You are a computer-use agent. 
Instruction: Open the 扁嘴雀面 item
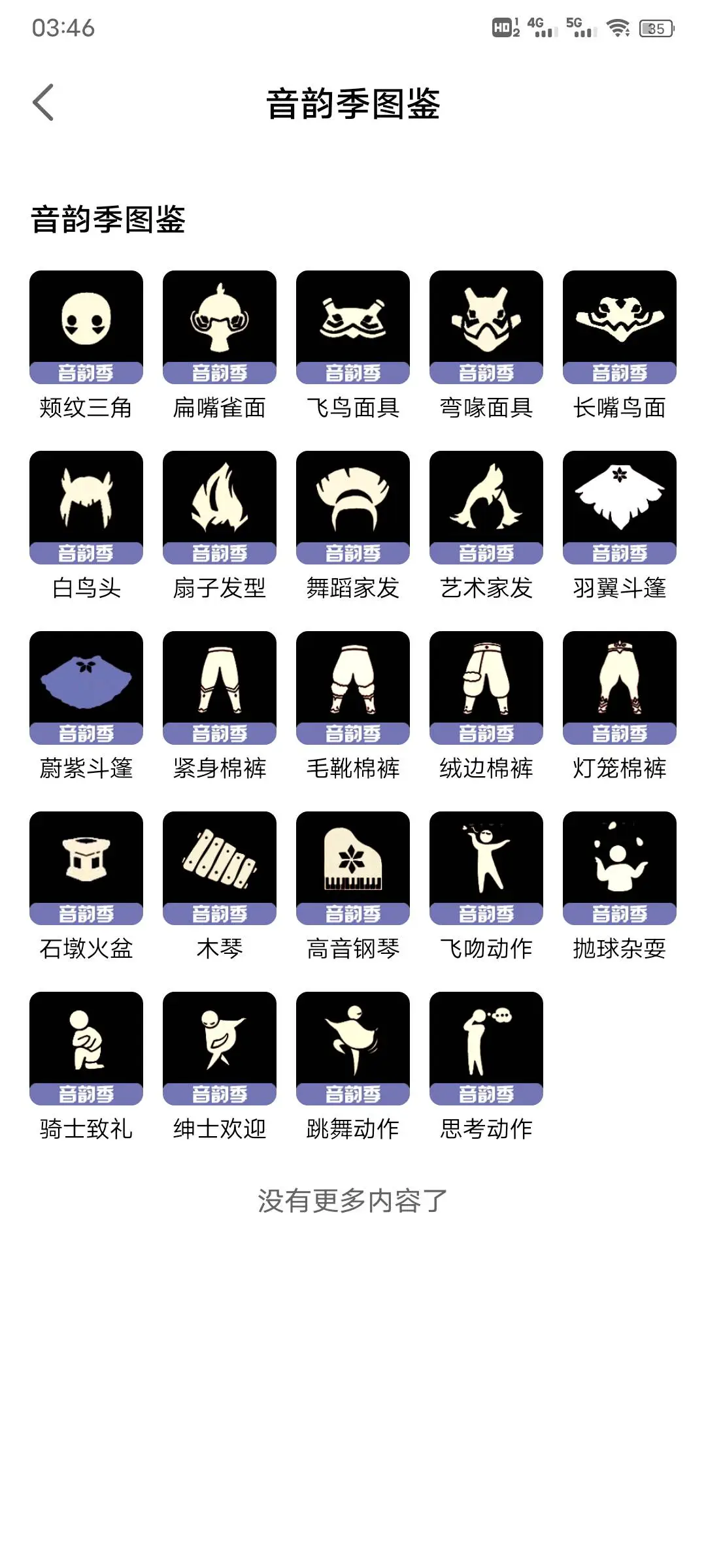point(220,327)
